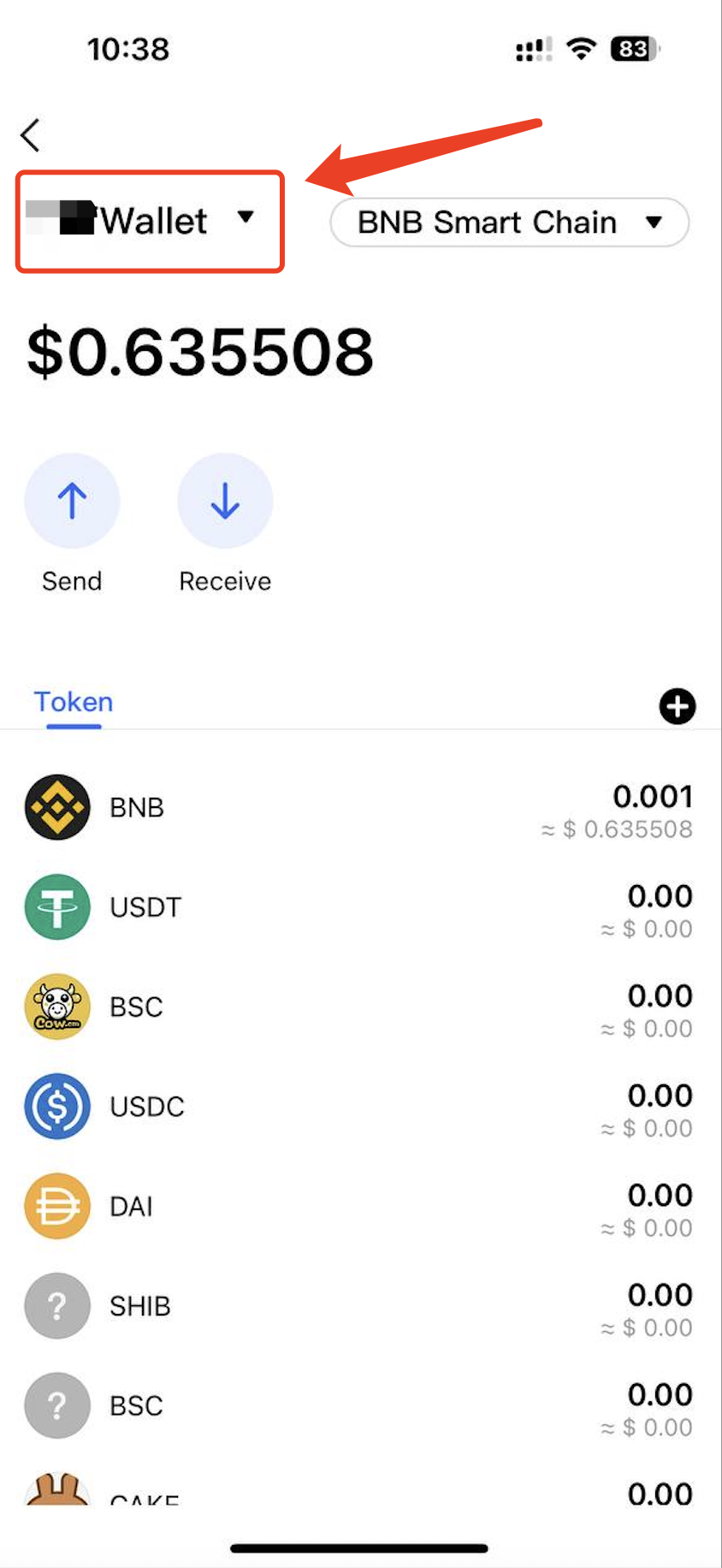722x1568 pixels.
Task: Select the Token tab
Action: click(74, 703)
